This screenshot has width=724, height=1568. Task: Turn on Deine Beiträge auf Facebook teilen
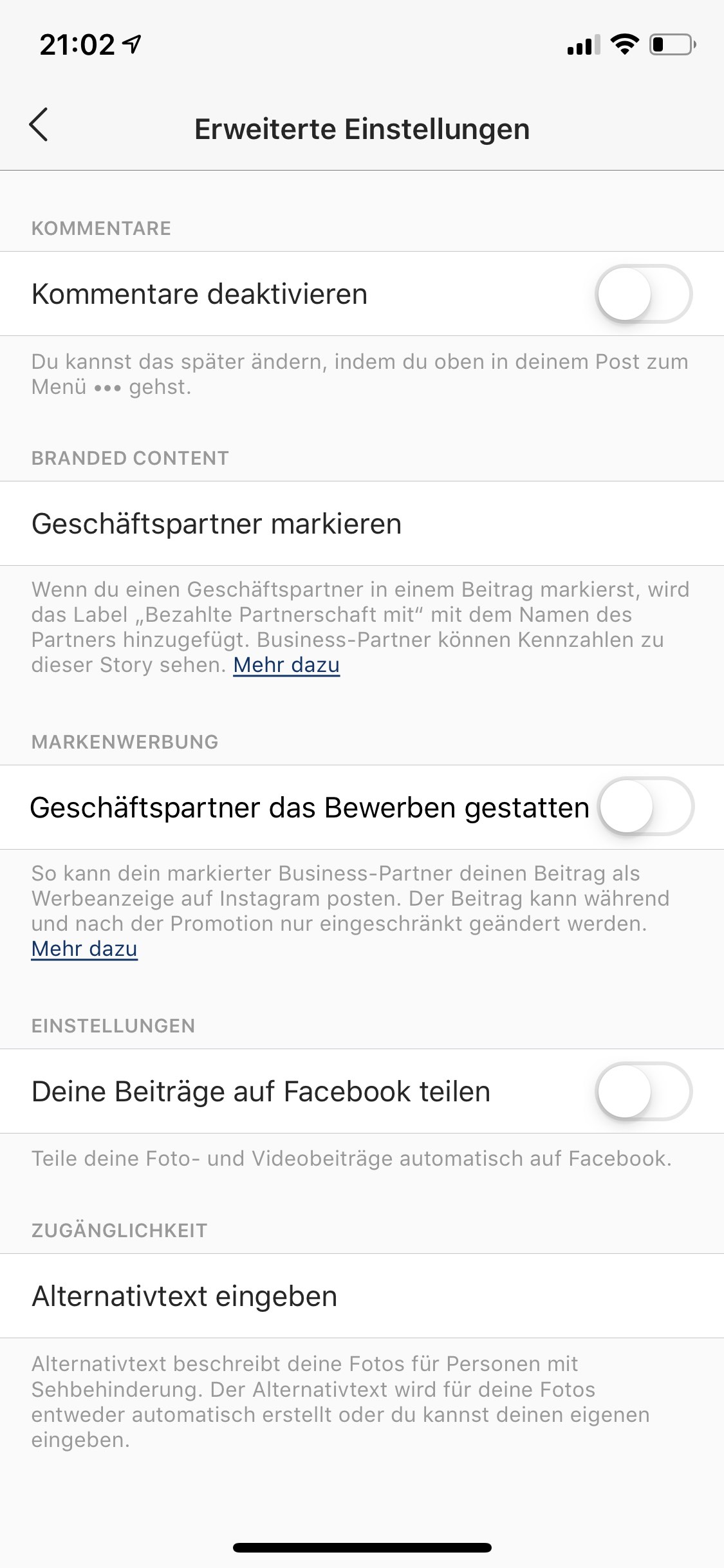coord(644,1091)
